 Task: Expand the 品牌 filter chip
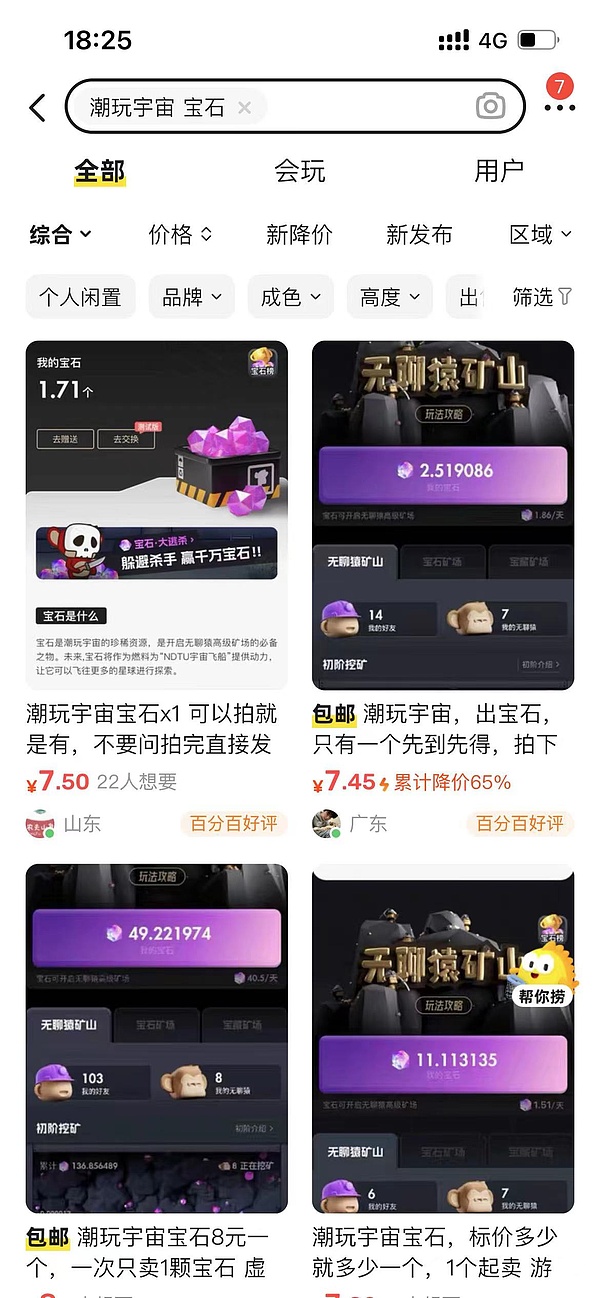(x=191, y=297)
